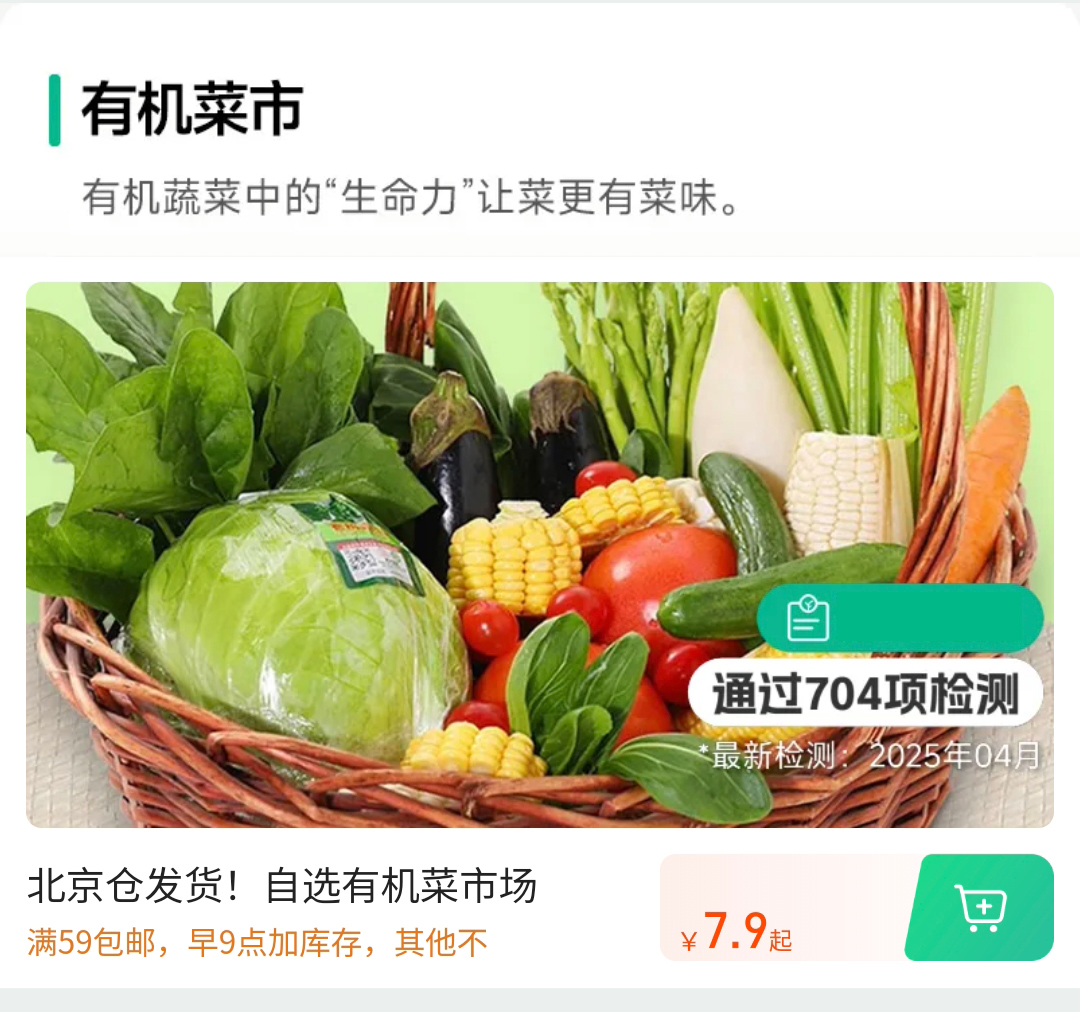Add 自选有机菜市场 to the cart

click(x=981, y=908)
